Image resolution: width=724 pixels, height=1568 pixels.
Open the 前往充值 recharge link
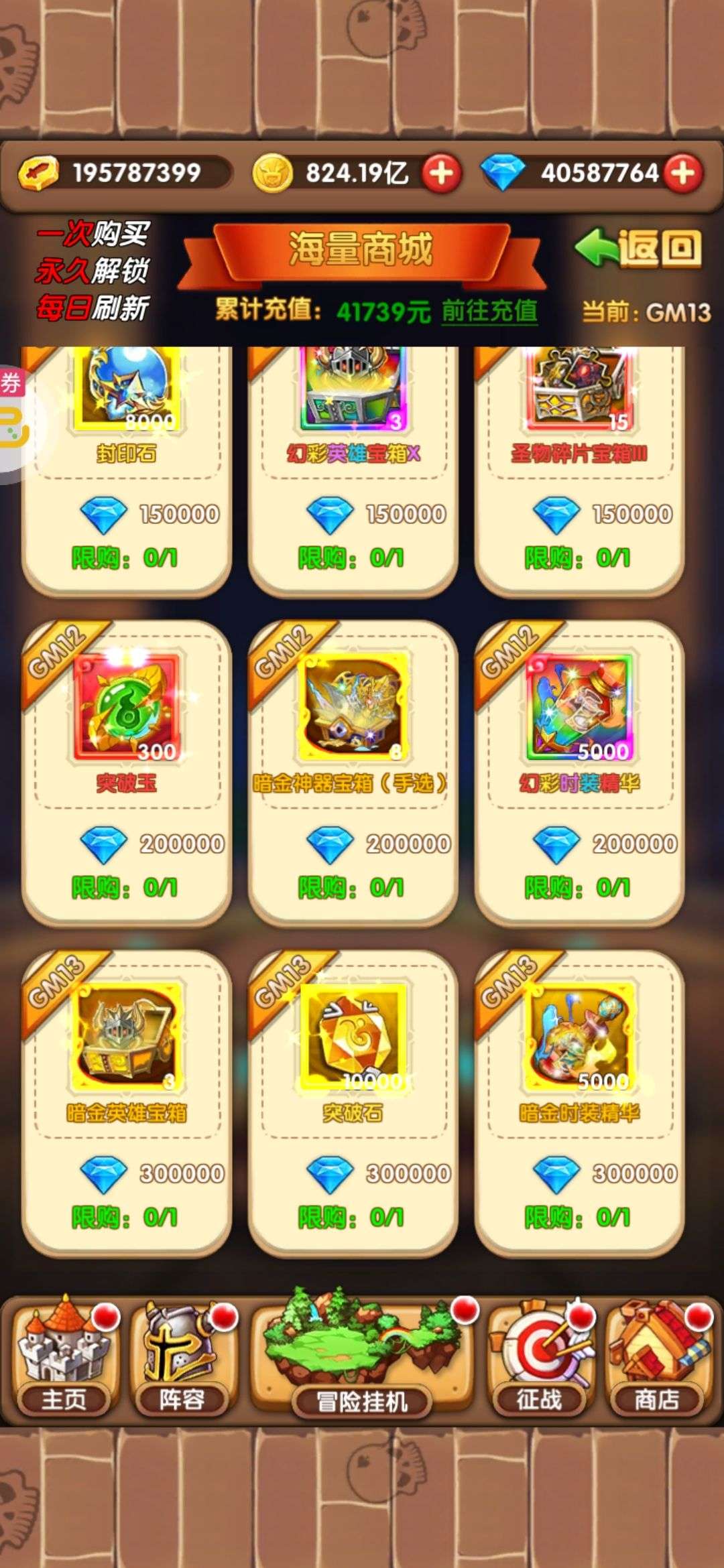(x=489, y=311)
